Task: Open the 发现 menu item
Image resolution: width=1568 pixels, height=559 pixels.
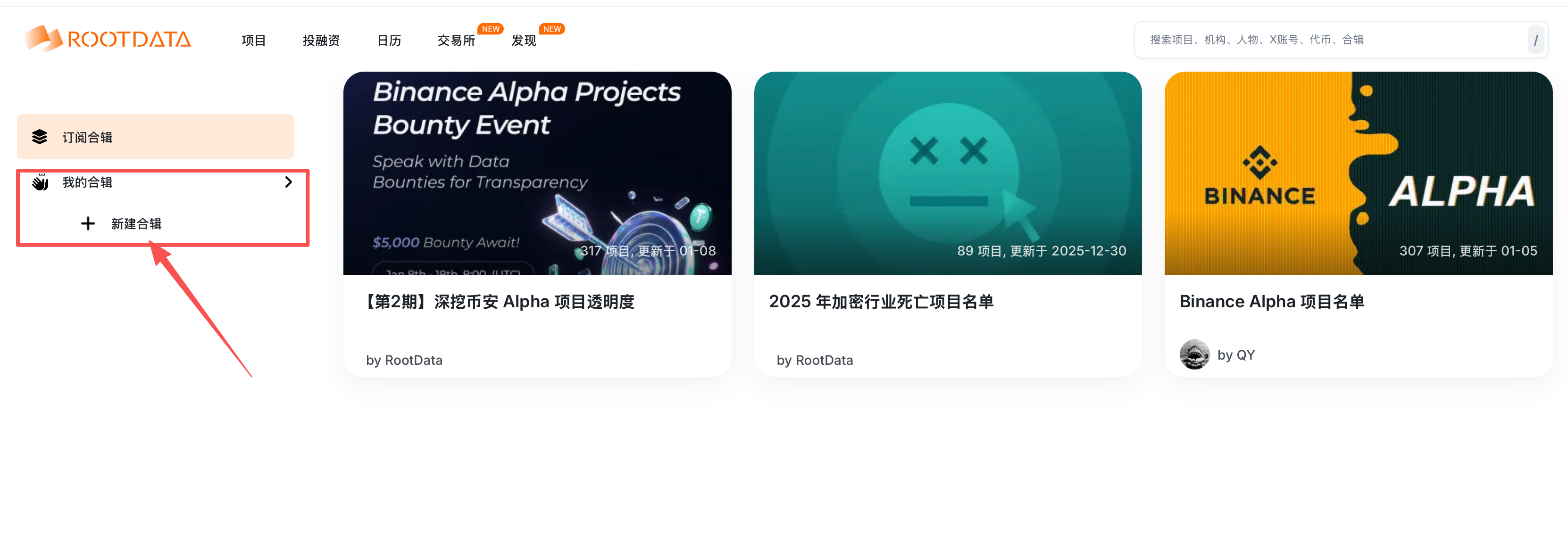Action: [x=524, y=40]
